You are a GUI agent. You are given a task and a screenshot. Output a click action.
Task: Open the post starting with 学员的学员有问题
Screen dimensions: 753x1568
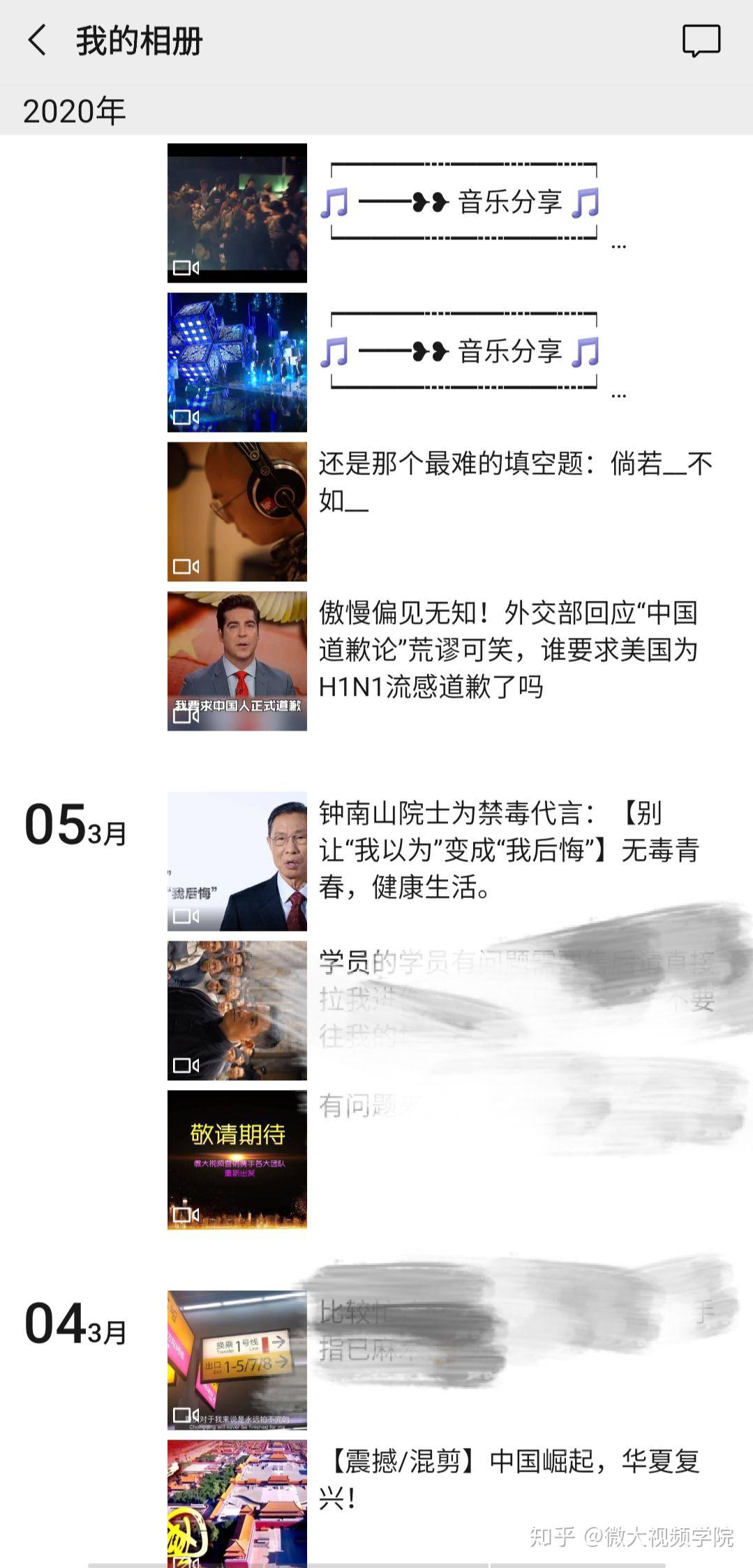pyautogui.click(x=237, y=1010)
